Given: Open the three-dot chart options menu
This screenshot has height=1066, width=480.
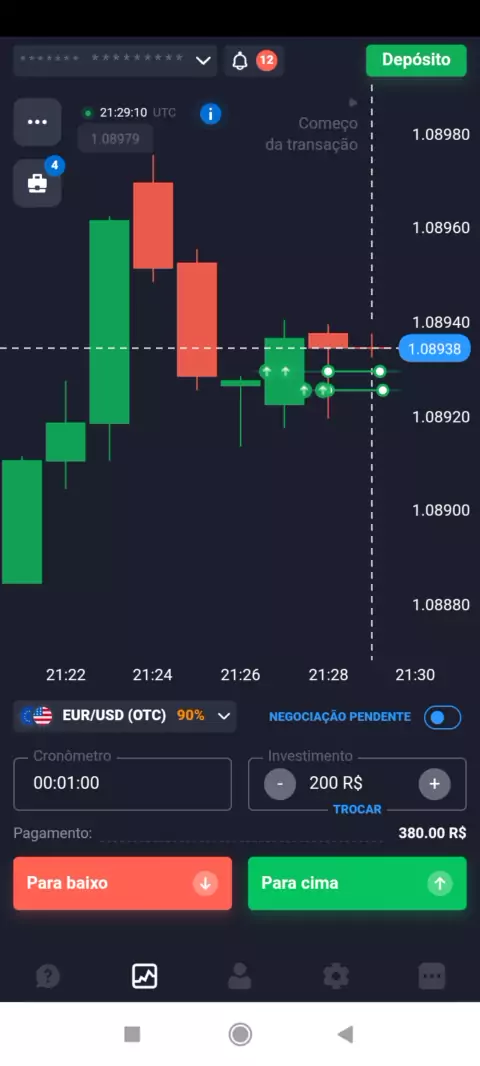Looking at the screenshot, I should point(37,122).
